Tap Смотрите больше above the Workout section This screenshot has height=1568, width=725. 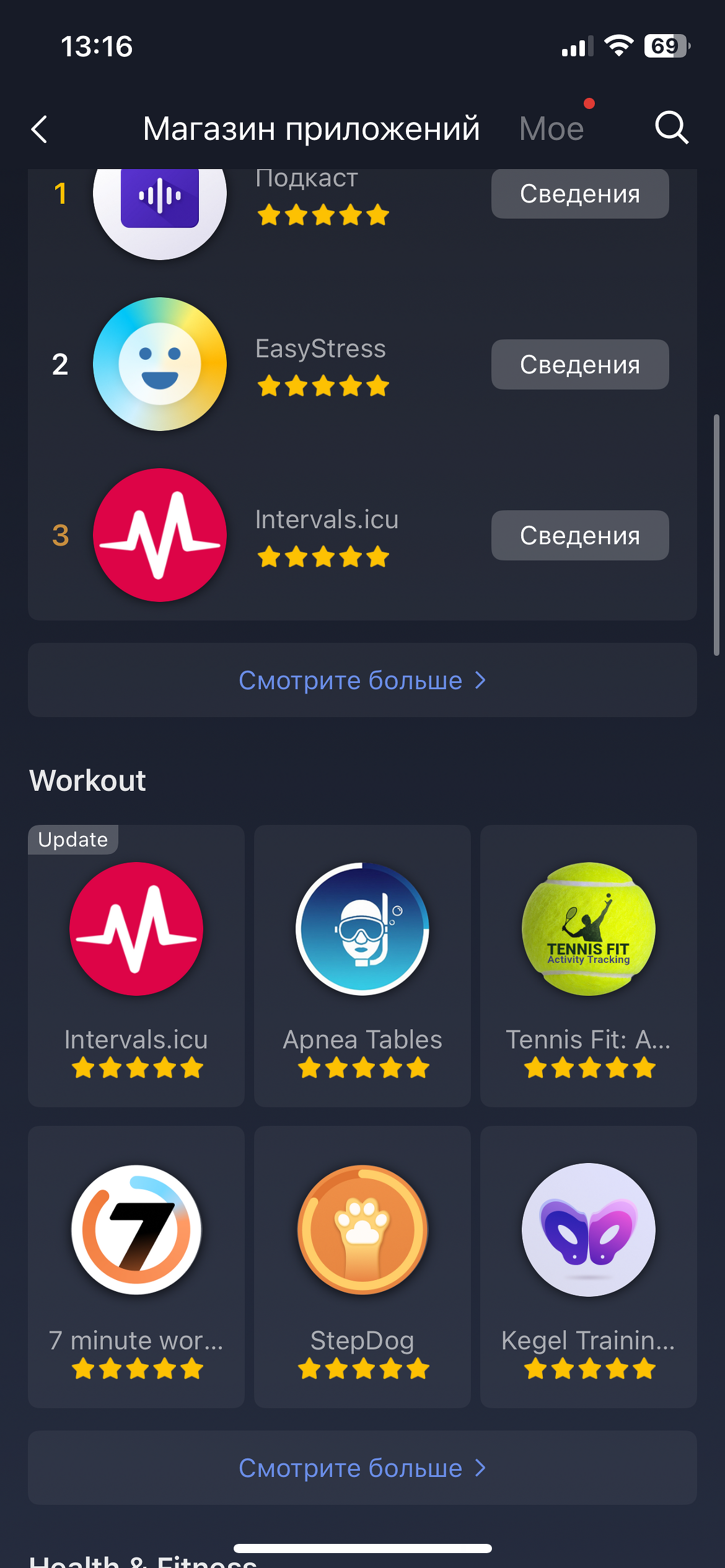(x=362, y=681)
